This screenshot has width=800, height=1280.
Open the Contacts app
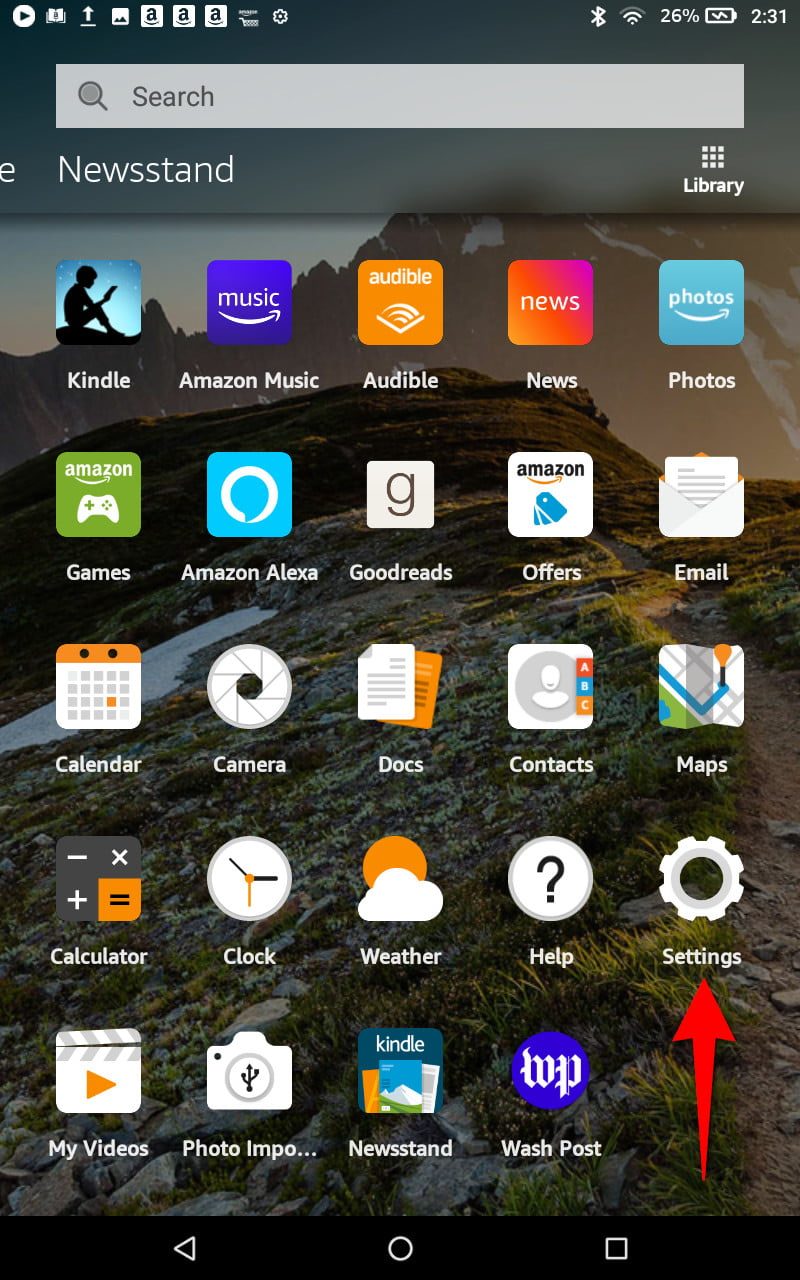pos(550,687)
